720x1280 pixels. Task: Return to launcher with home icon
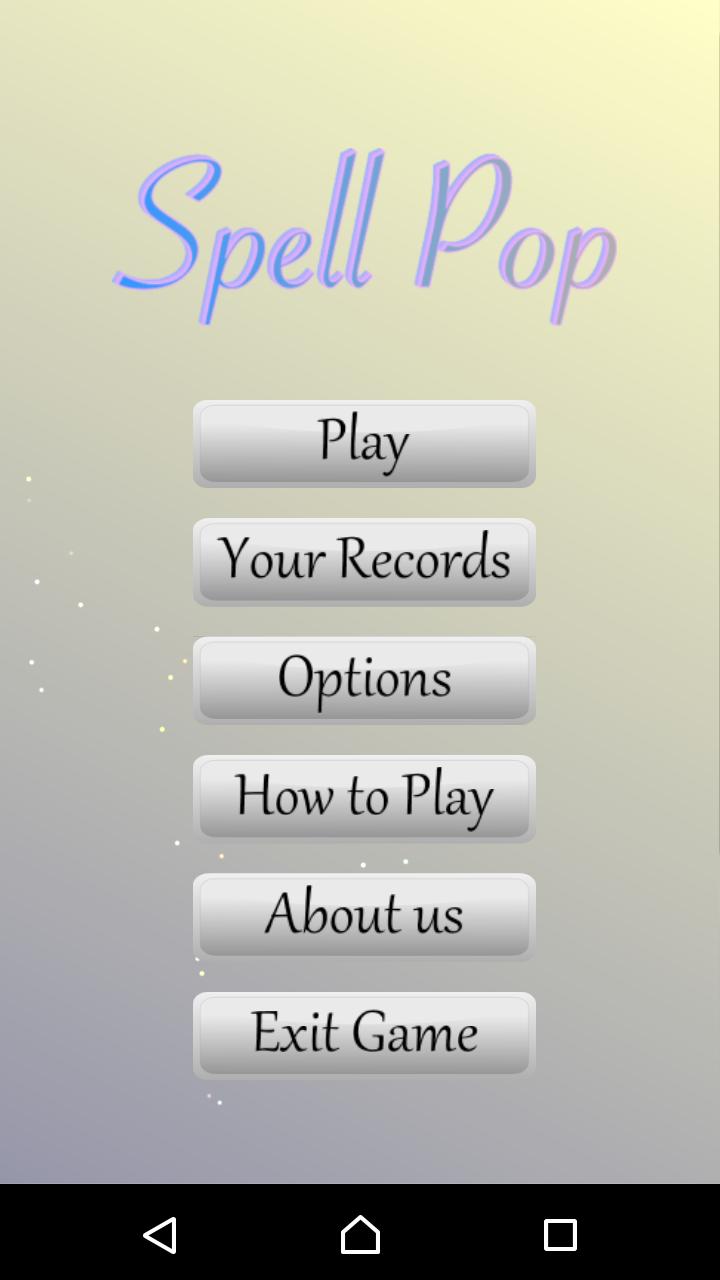tap(360, 1235)
